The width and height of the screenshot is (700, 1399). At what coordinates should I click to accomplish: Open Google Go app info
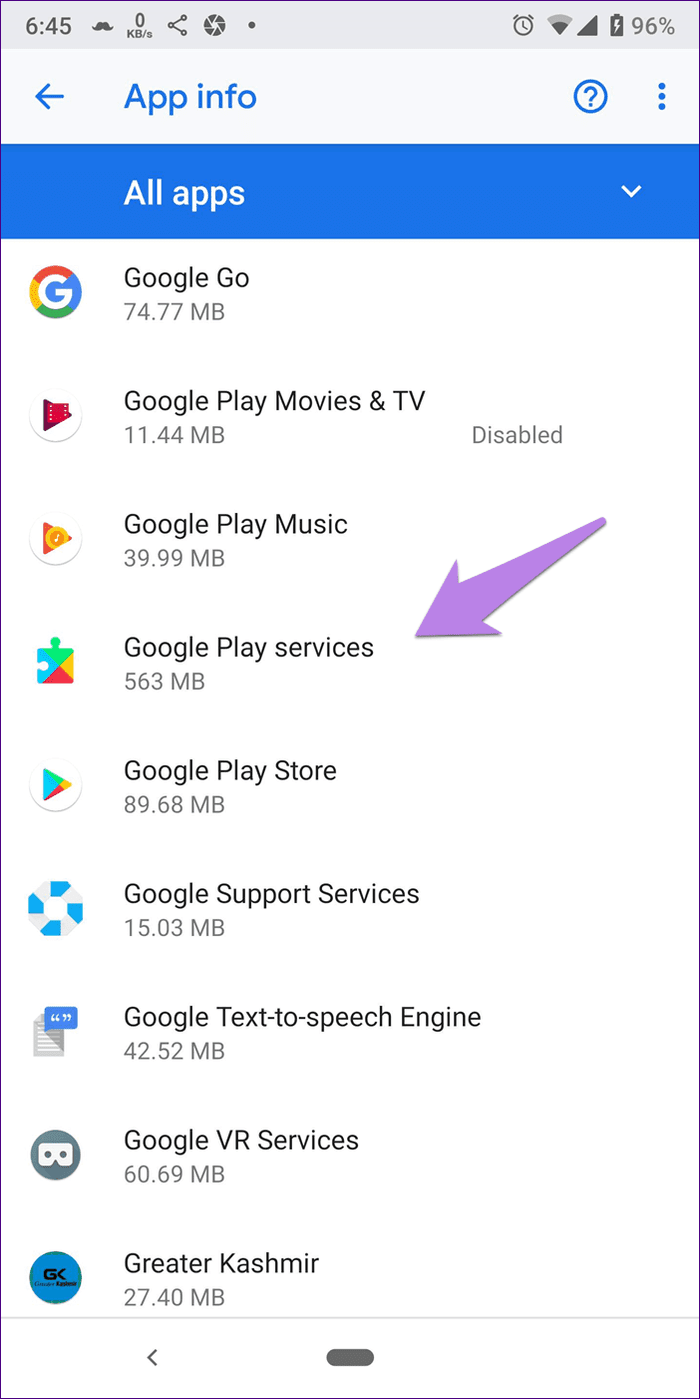tap(350, 294)
